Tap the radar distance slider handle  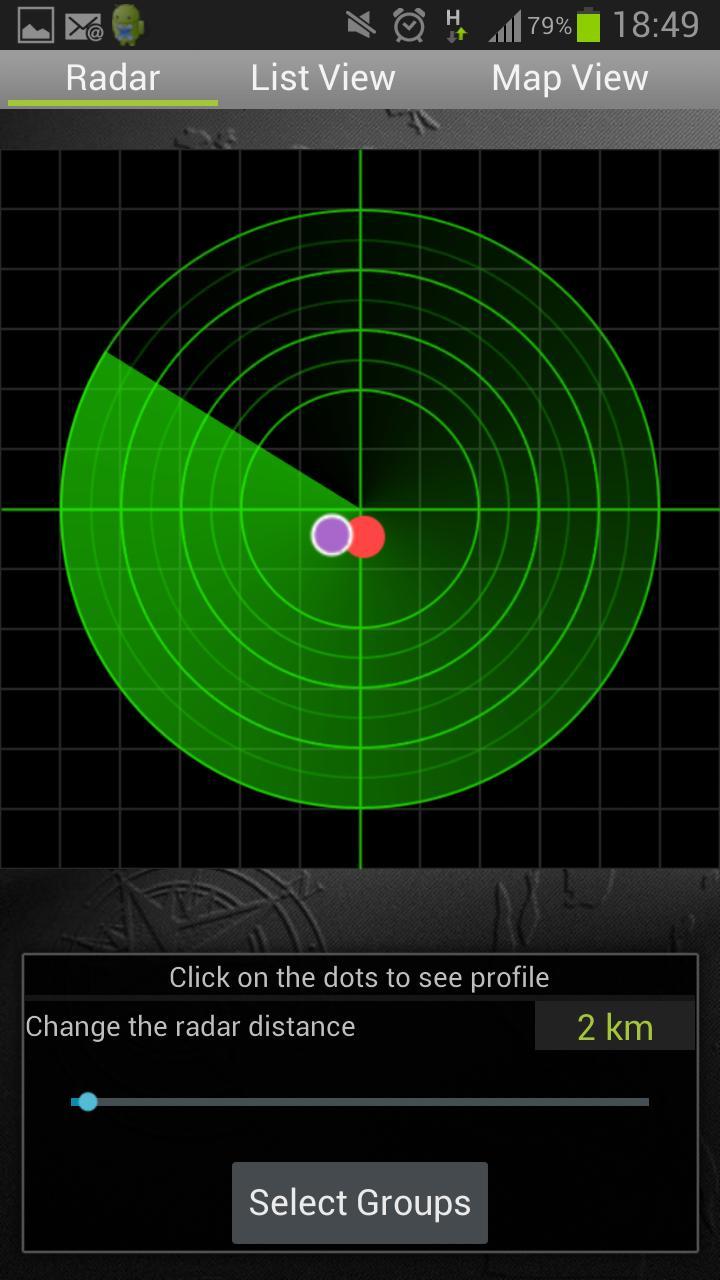pyautogui.click(x=88, y=1102)
